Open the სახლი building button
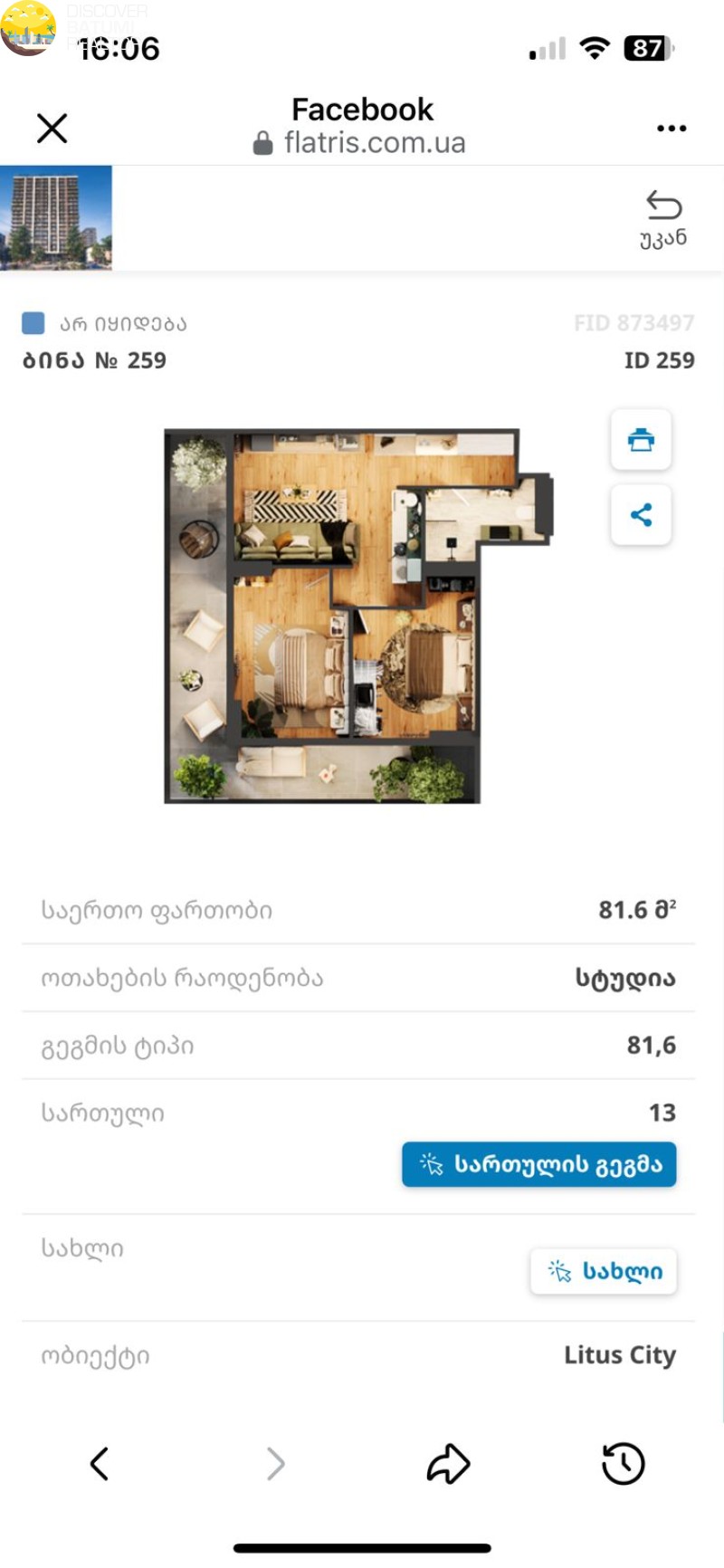The width and height of the screenshot is (724, 1568). click(x=604, y=1271)
